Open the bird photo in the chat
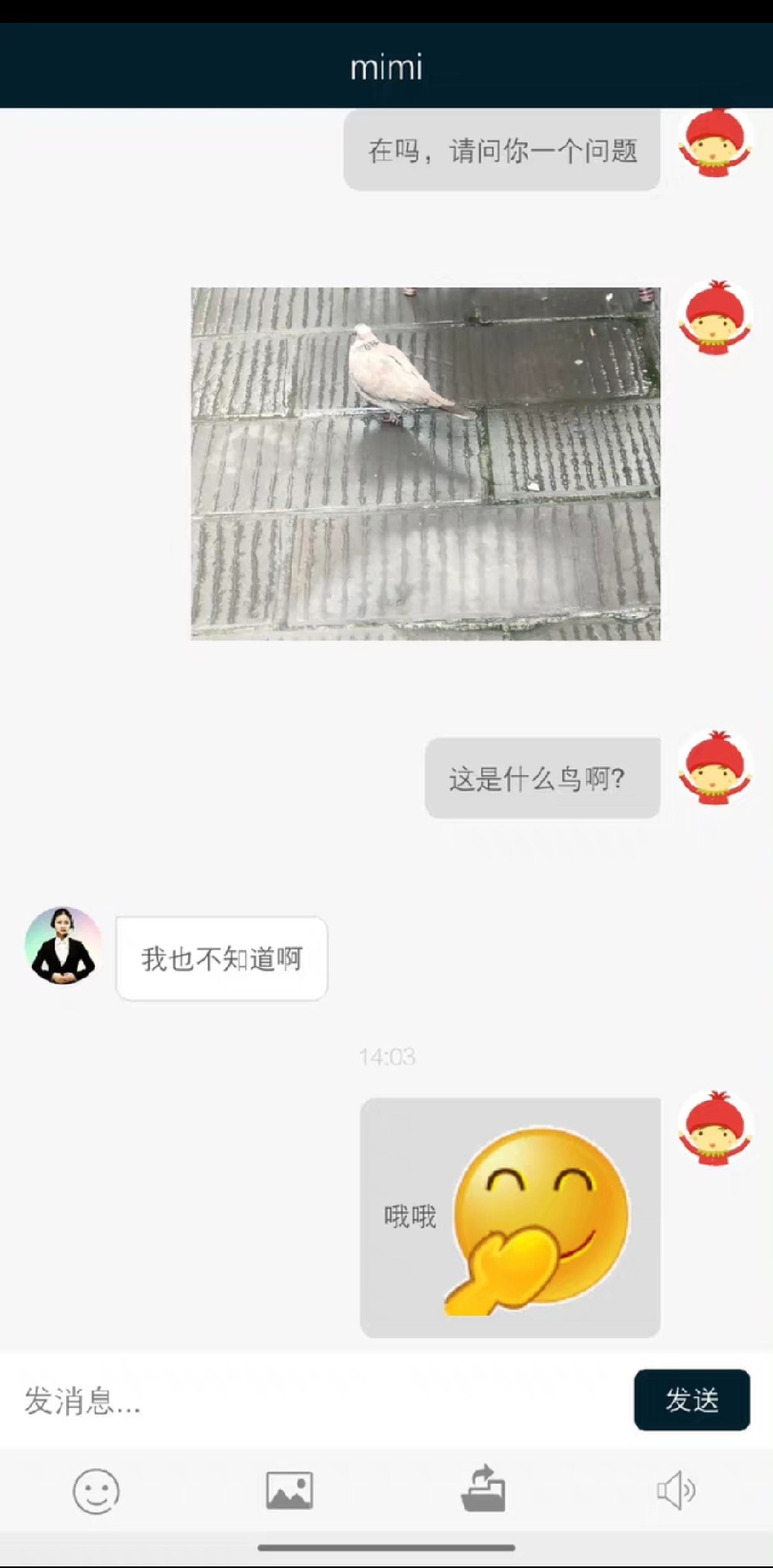This screenshot has height=1568, width=773. tap(426, 463)
